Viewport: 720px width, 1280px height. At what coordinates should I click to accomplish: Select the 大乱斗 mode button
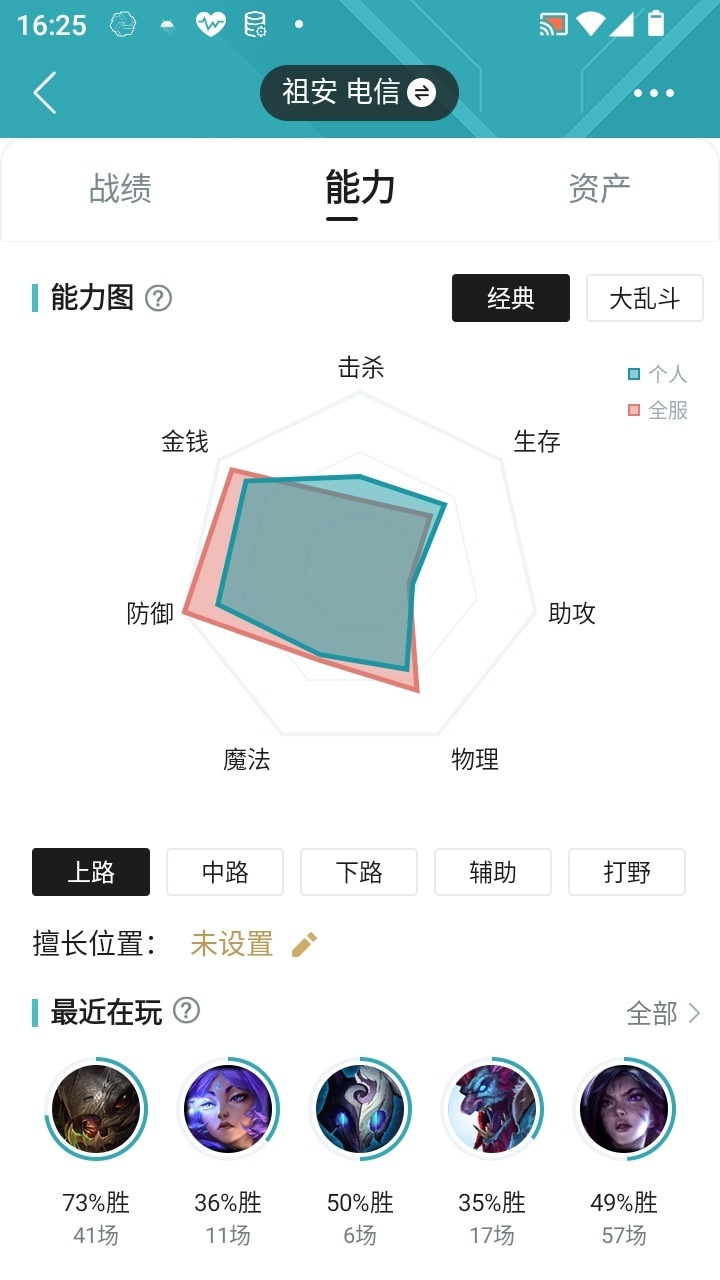645,298
